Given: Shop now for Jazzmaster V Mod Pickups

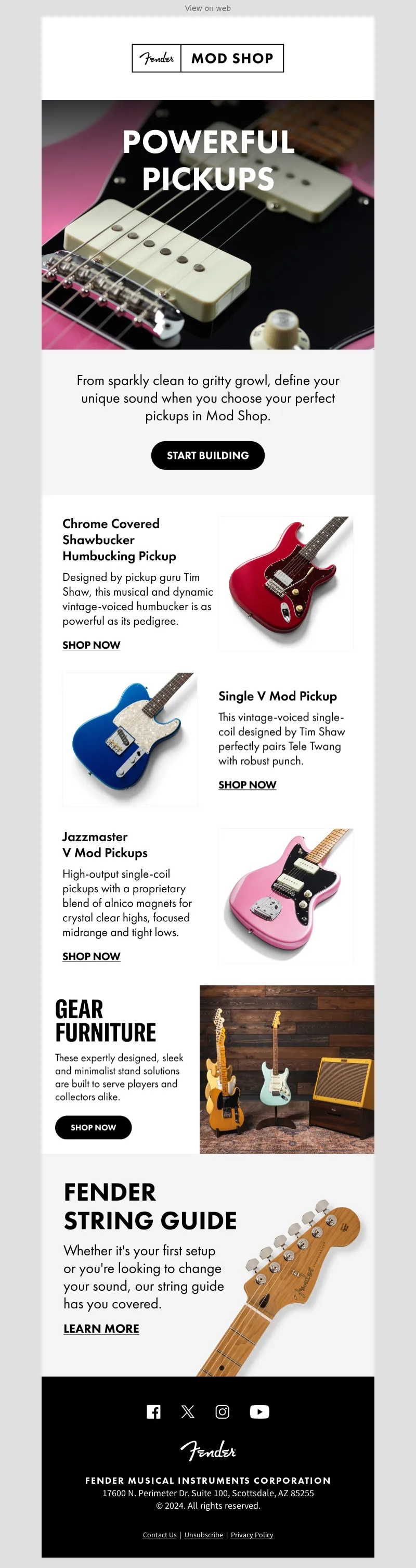Looking at the screenshot, I should coord(91,957).
